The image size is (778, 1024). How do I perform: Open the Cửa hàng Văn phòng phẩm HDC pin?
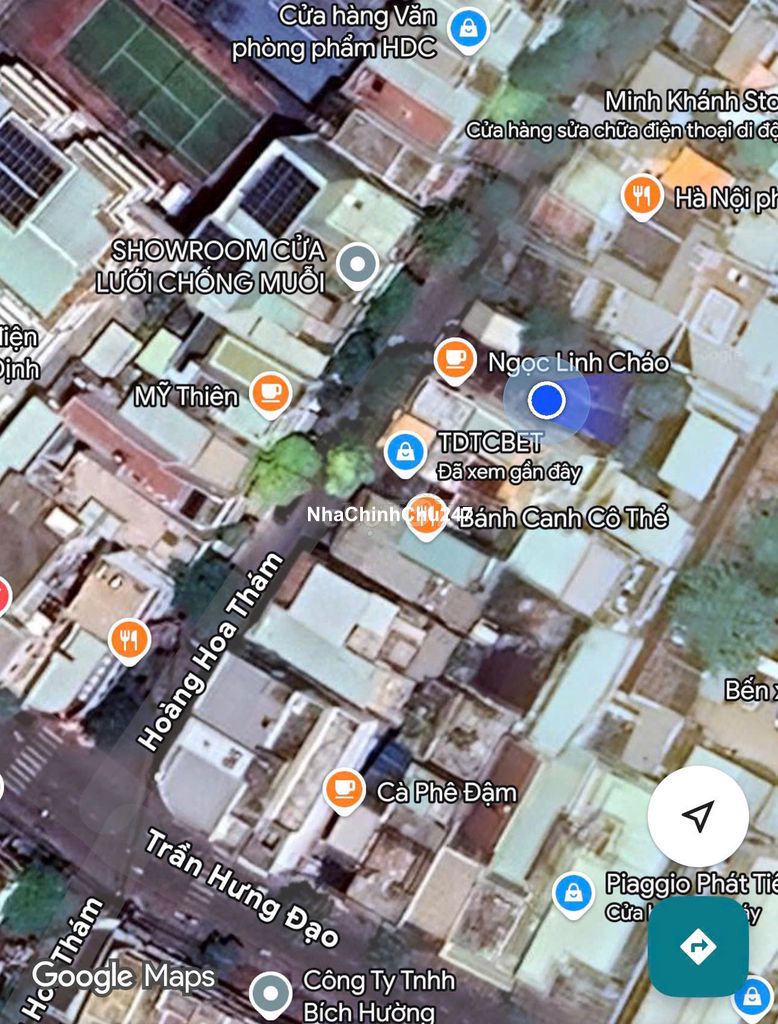coord(467,28)
